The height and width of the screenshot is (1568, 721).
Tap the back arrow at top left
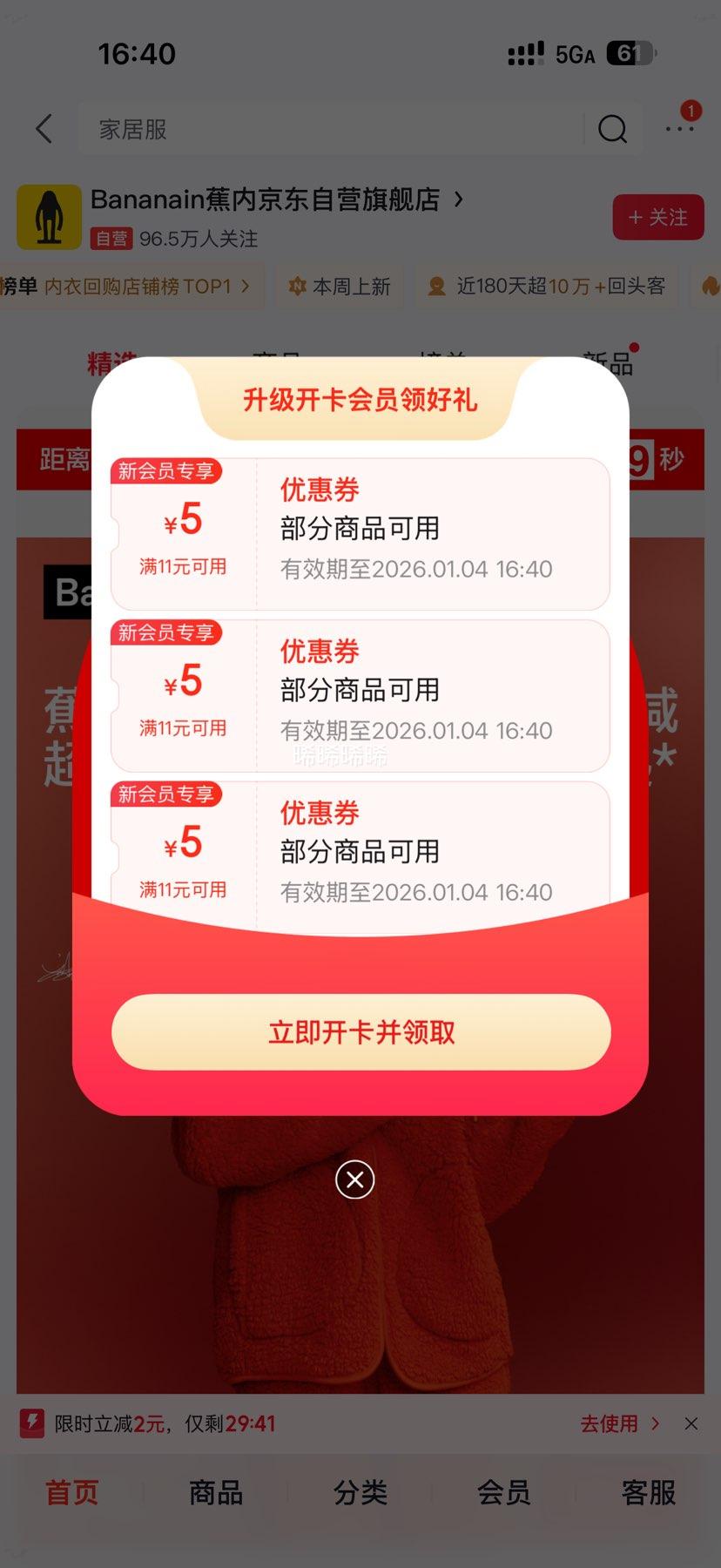point(44,128)
